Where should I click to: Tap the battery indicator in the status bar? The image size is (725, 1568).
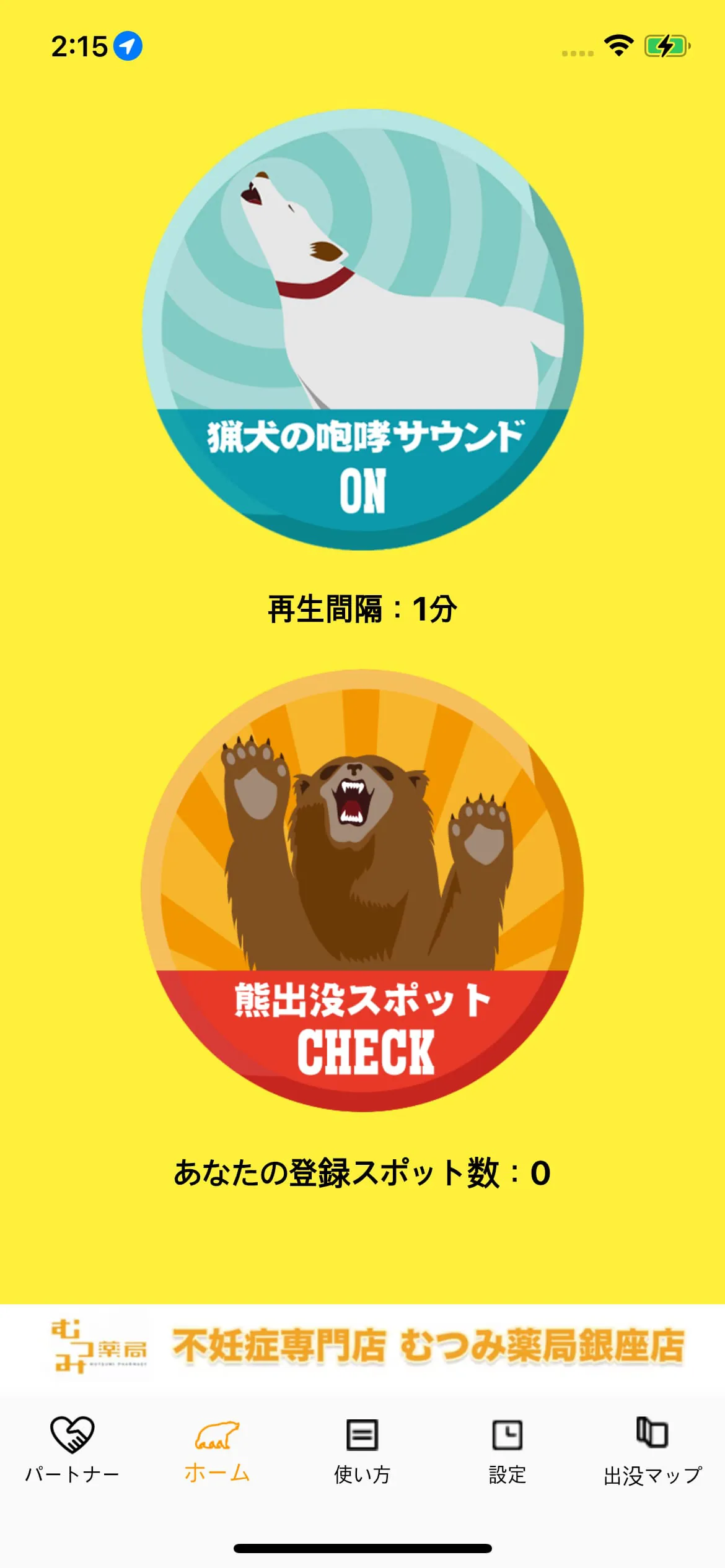click(x=667, y=45)
